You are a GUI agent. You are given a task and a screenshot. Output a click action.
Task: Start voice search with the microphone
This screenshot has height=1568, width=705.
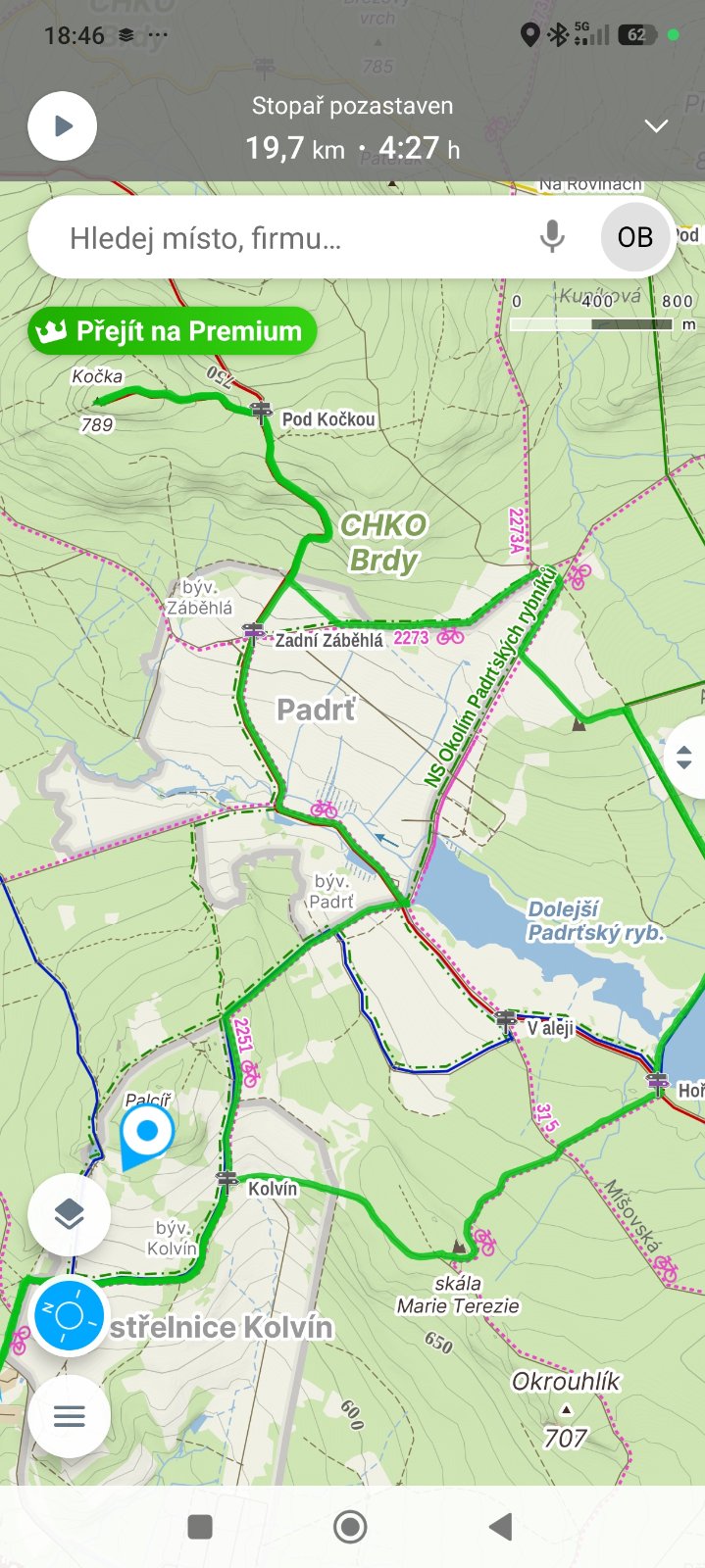click(x=553, y=237)
